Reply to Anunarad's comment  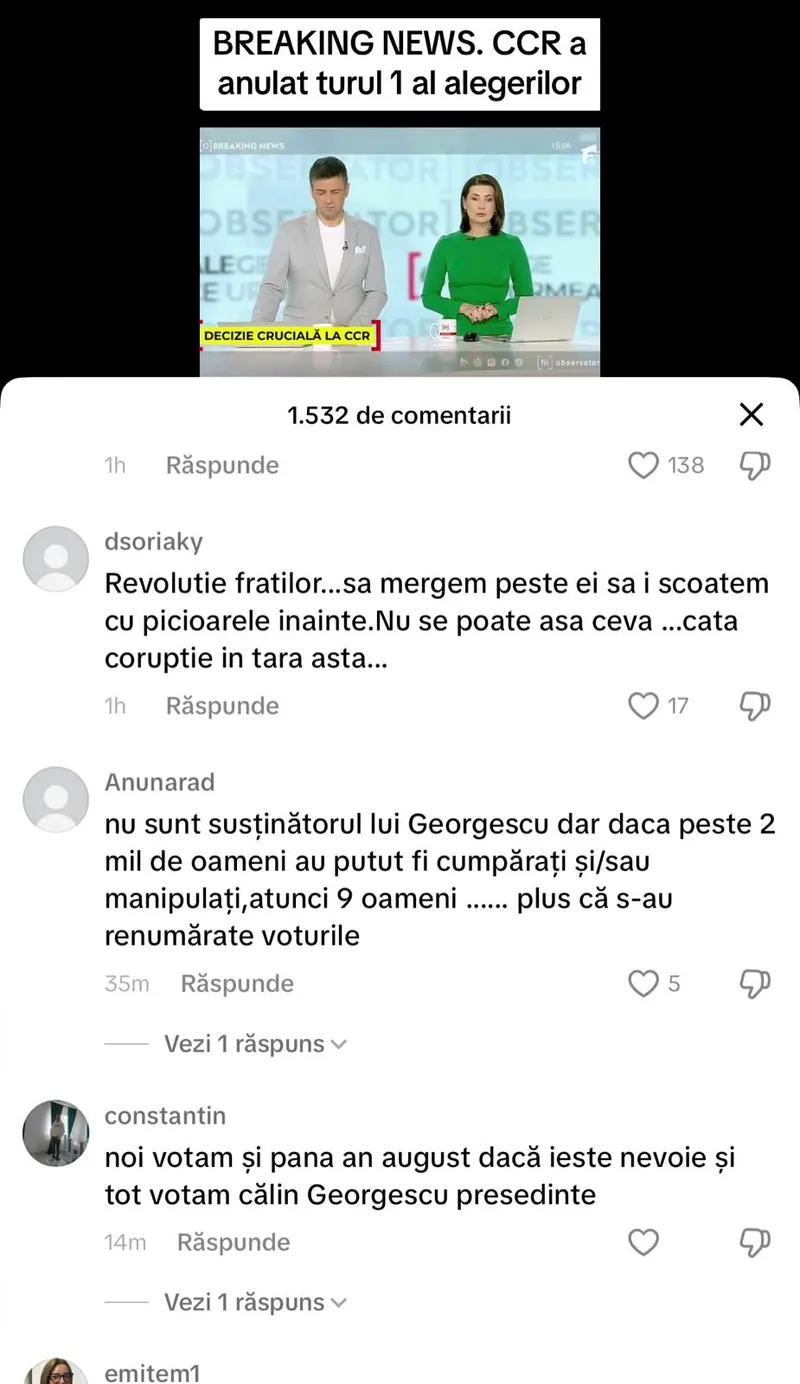point(237,984)
